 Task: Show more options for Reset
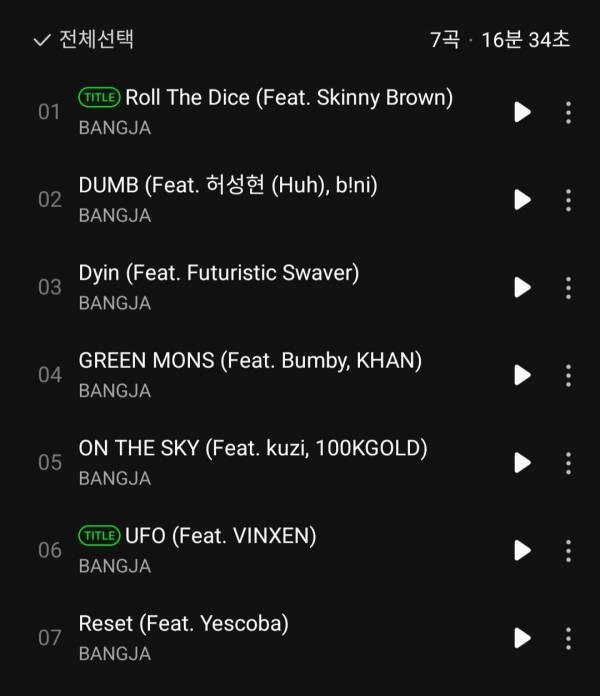click(568, 637)
